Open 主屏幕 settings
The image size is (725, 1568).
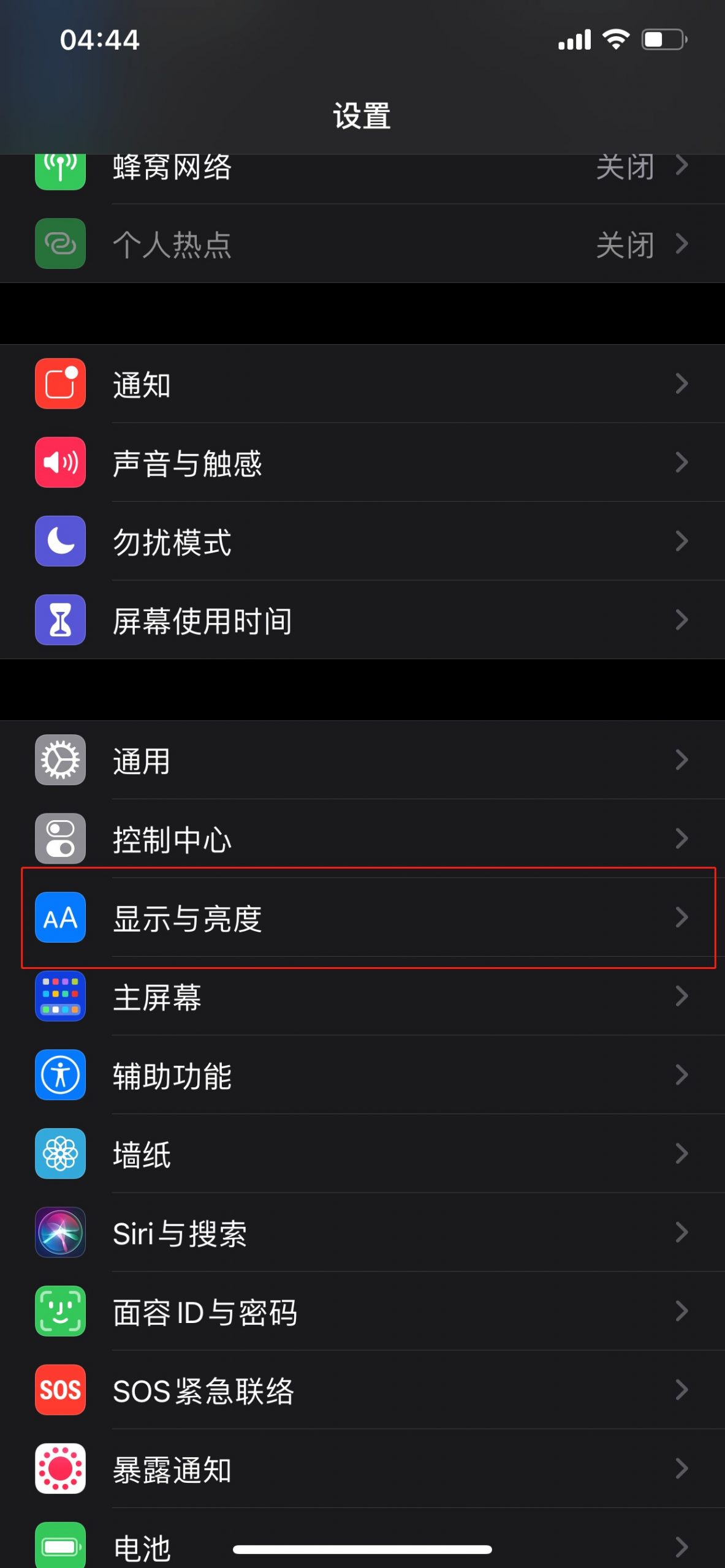coord(362,997)
